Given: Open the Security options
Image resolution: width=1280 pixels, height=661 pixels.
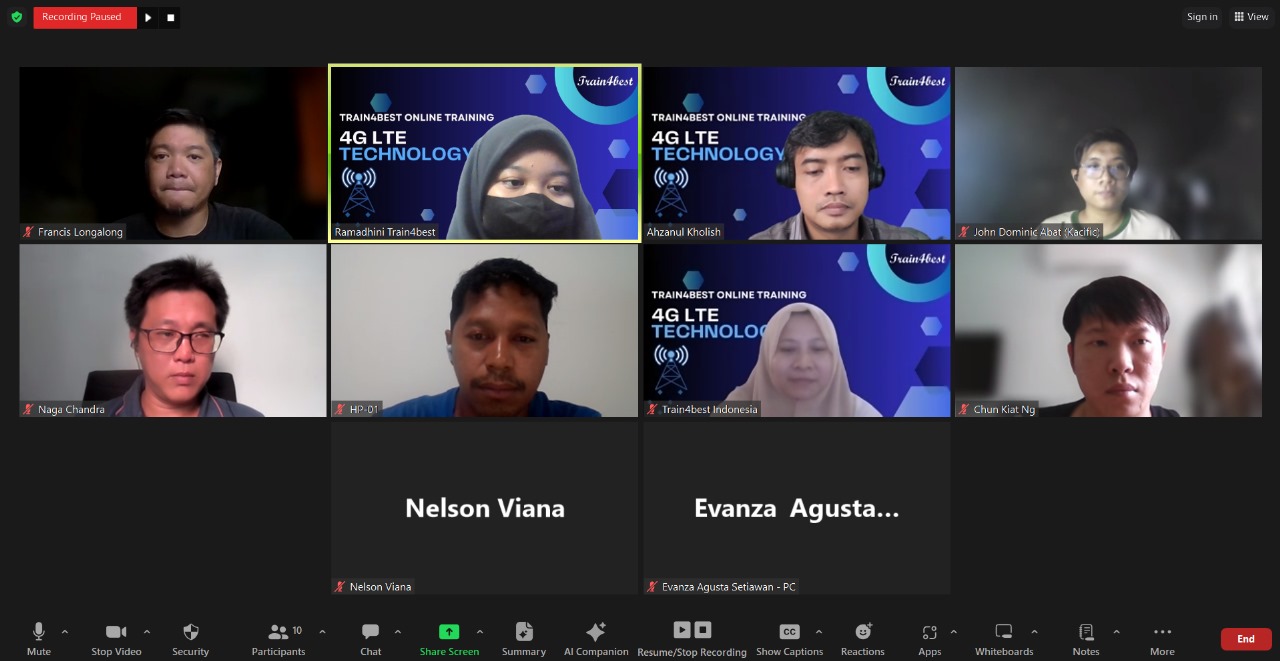Looking at the screenshot, I should coord(190,638).
